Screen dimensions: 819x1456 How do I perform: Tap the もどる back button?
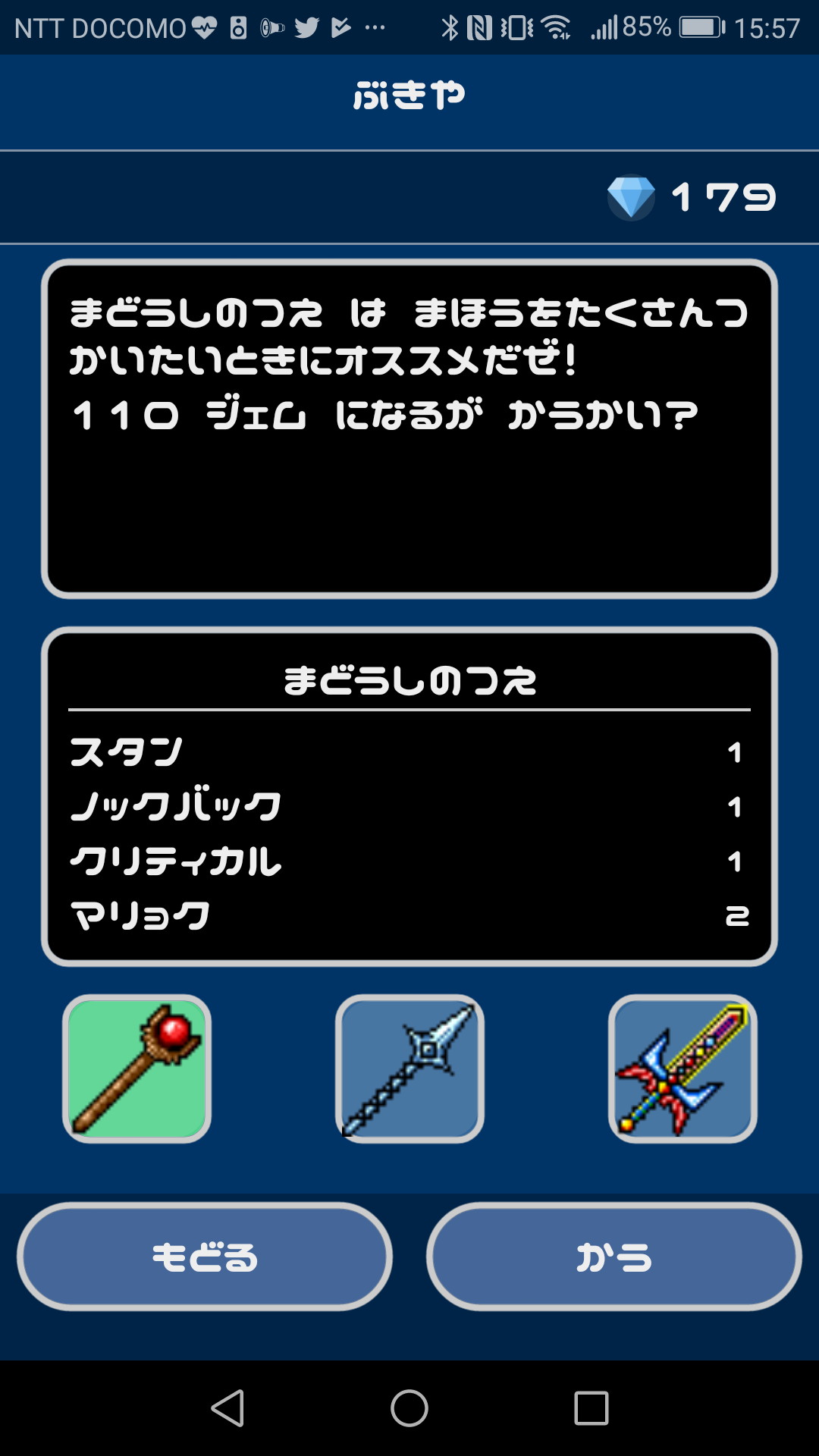205,1257
